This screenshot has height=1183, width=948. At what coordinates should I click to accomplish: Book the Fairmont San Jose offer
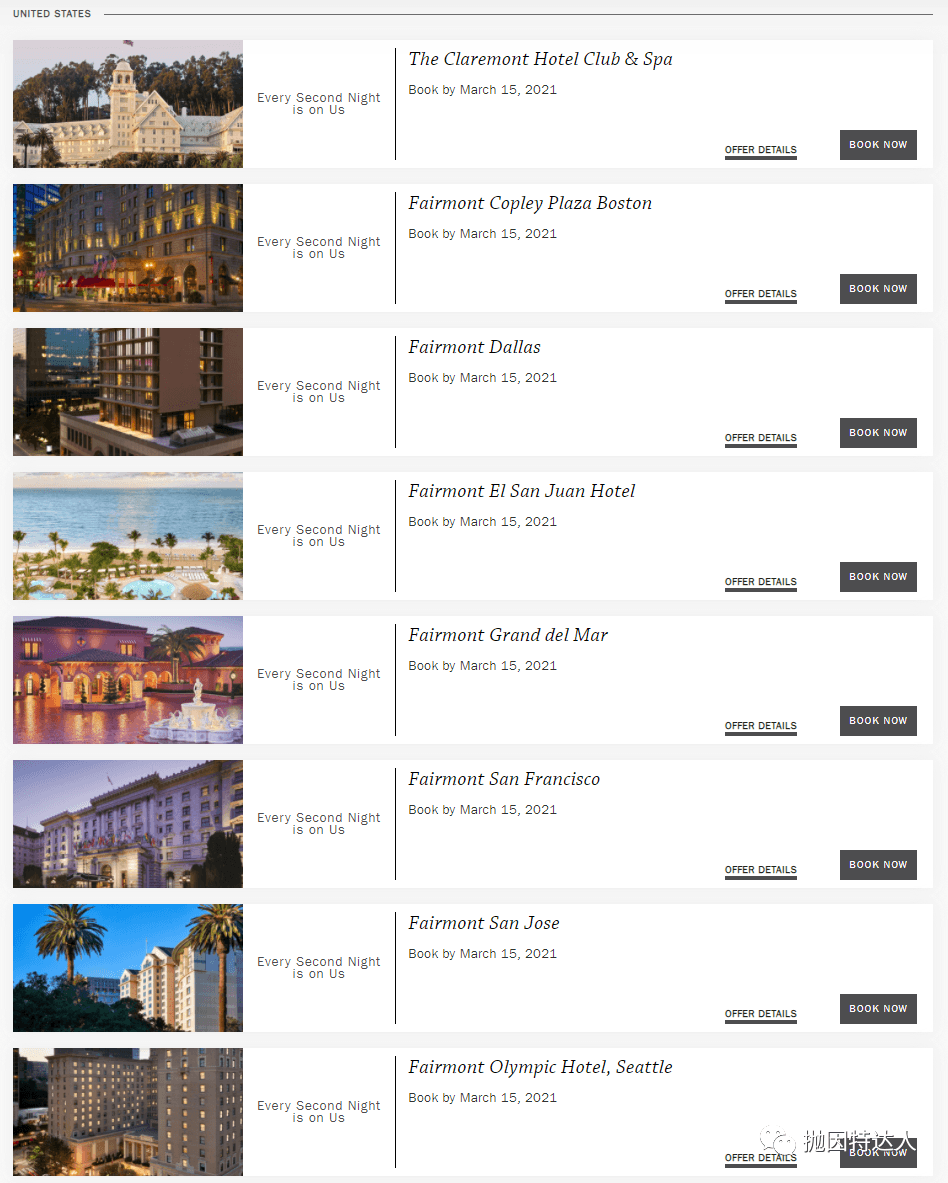tap(878, 1009)
